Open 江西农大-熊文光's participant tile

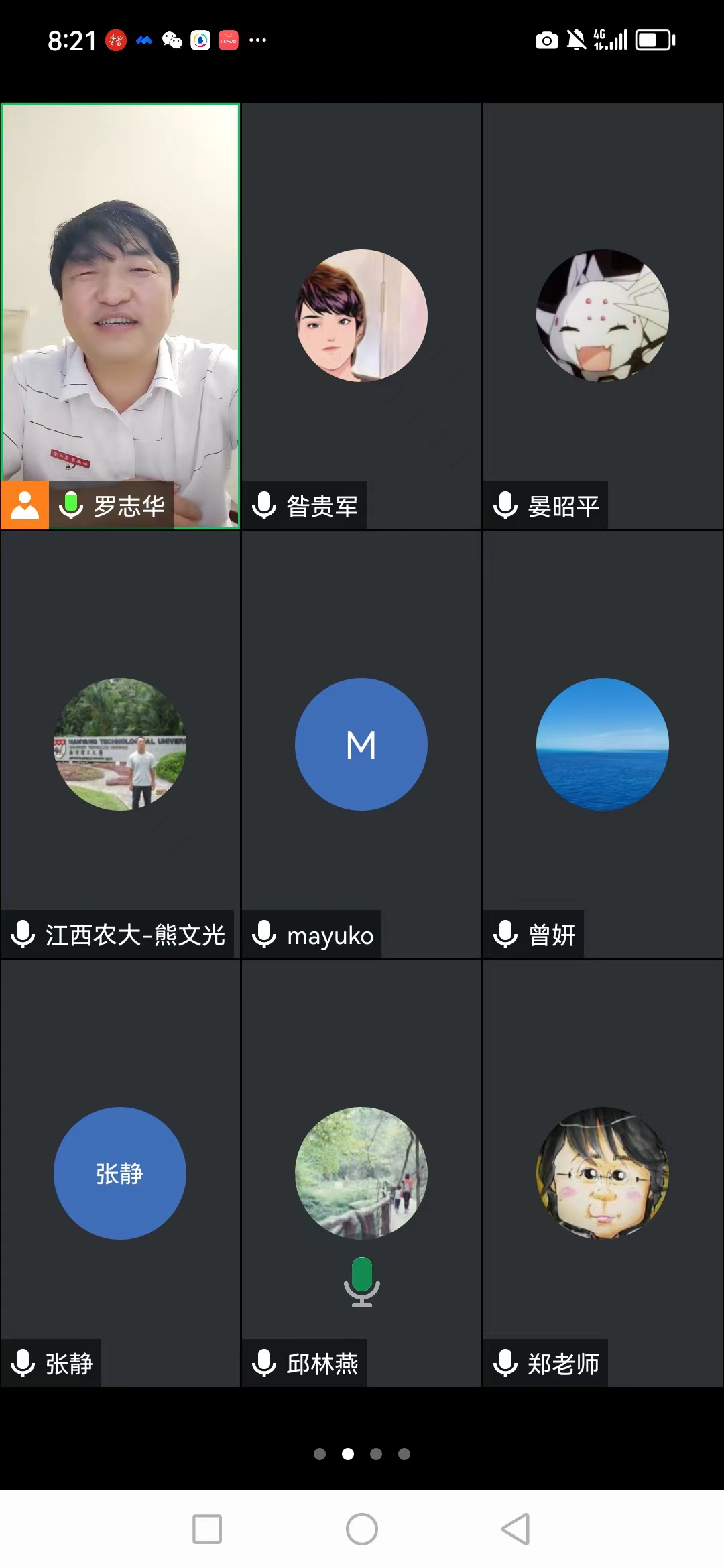120,744
